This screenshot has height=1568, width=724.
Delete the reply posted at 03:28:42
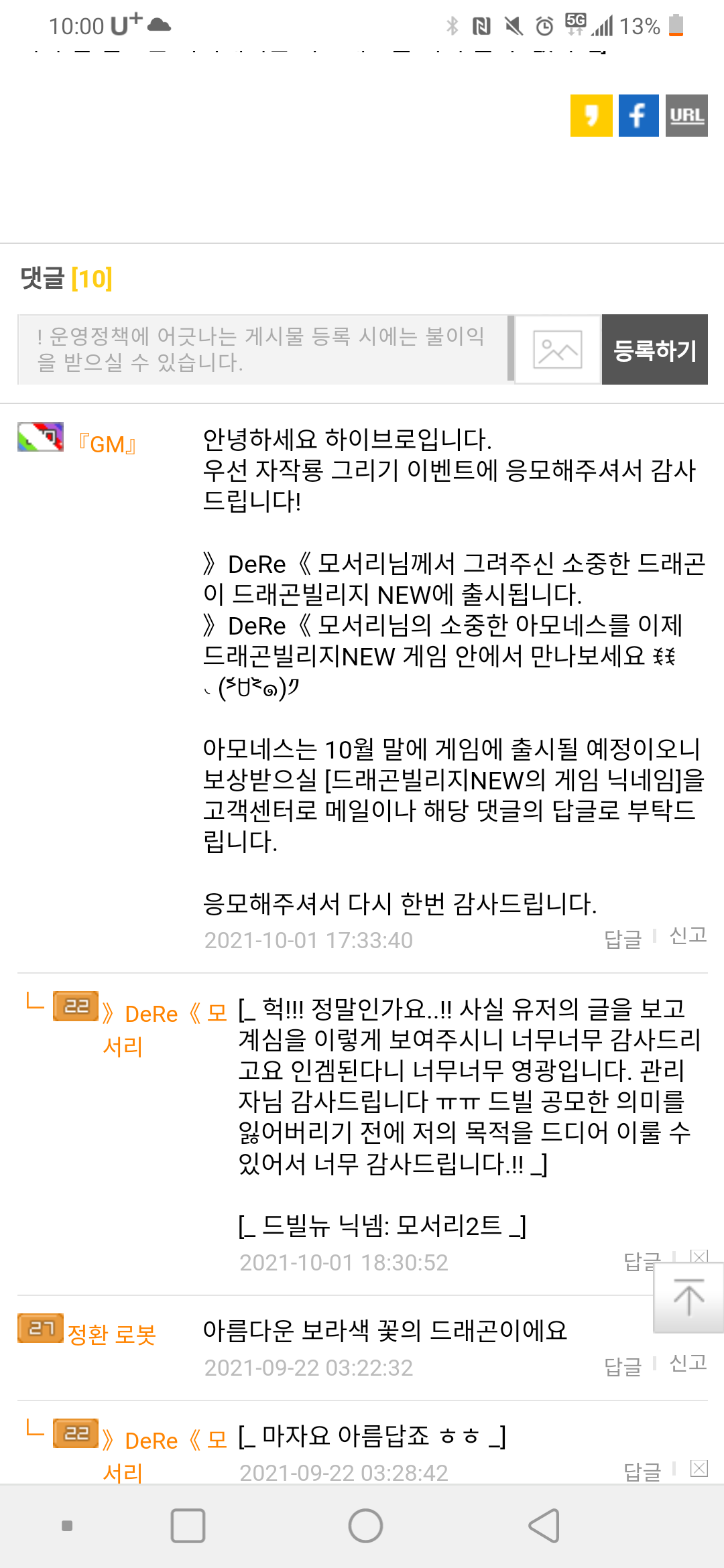pos(699,1469)
